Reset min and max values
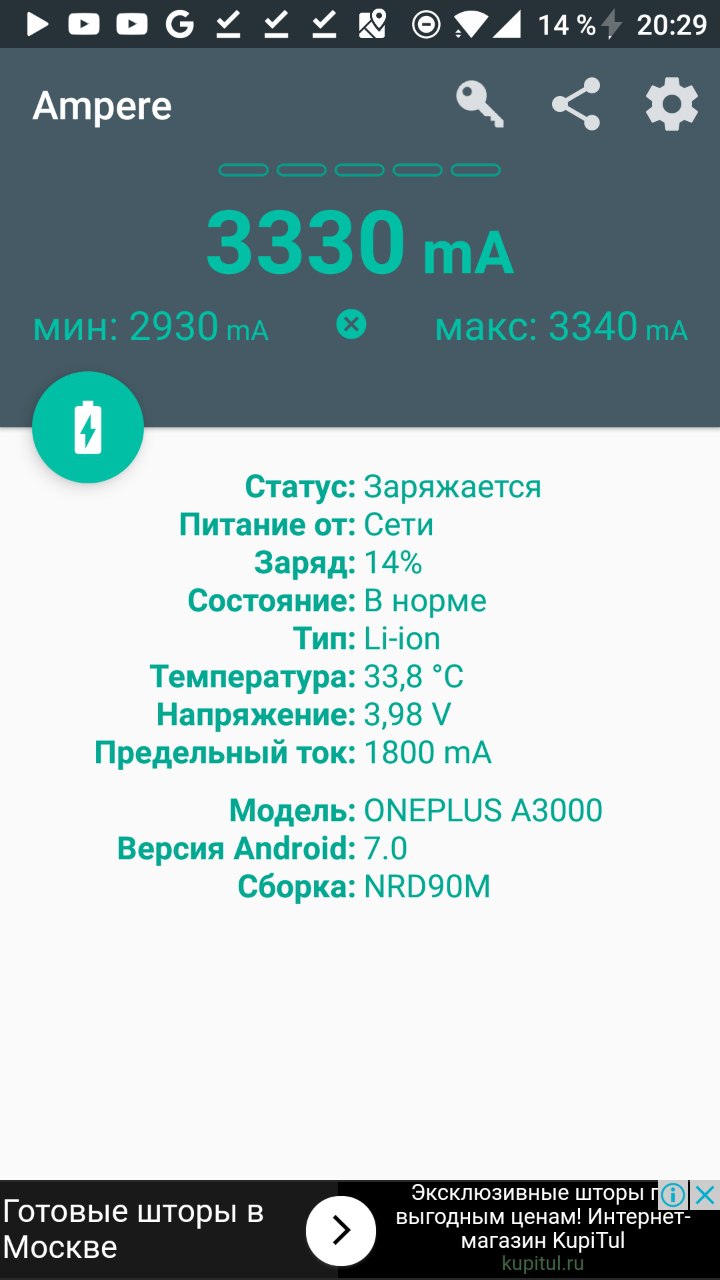 click(x=351, y=324)
